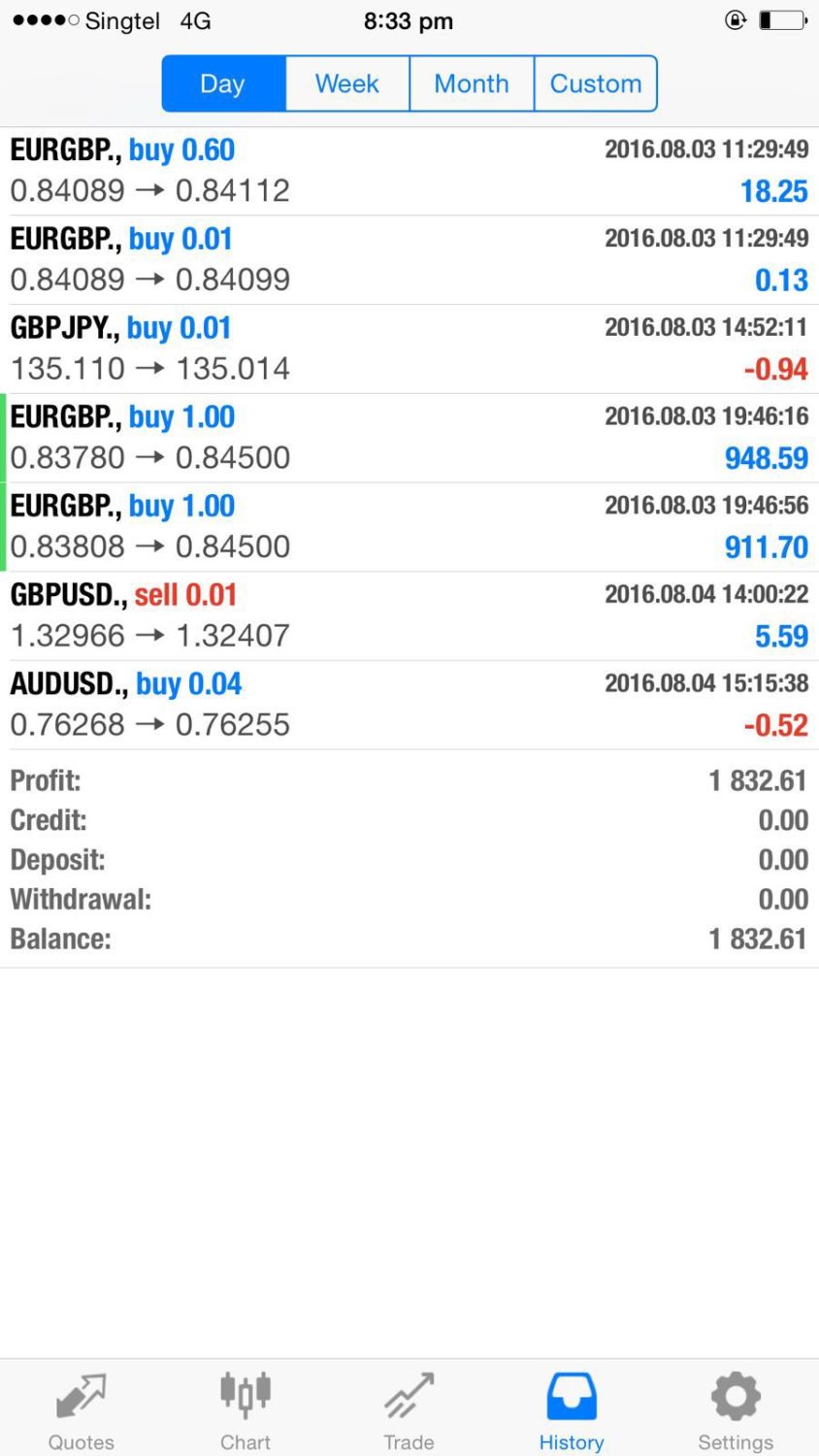Expand the EURGBP buy 0.01 trade
The image size is (819, 1456).
point(409,260)
